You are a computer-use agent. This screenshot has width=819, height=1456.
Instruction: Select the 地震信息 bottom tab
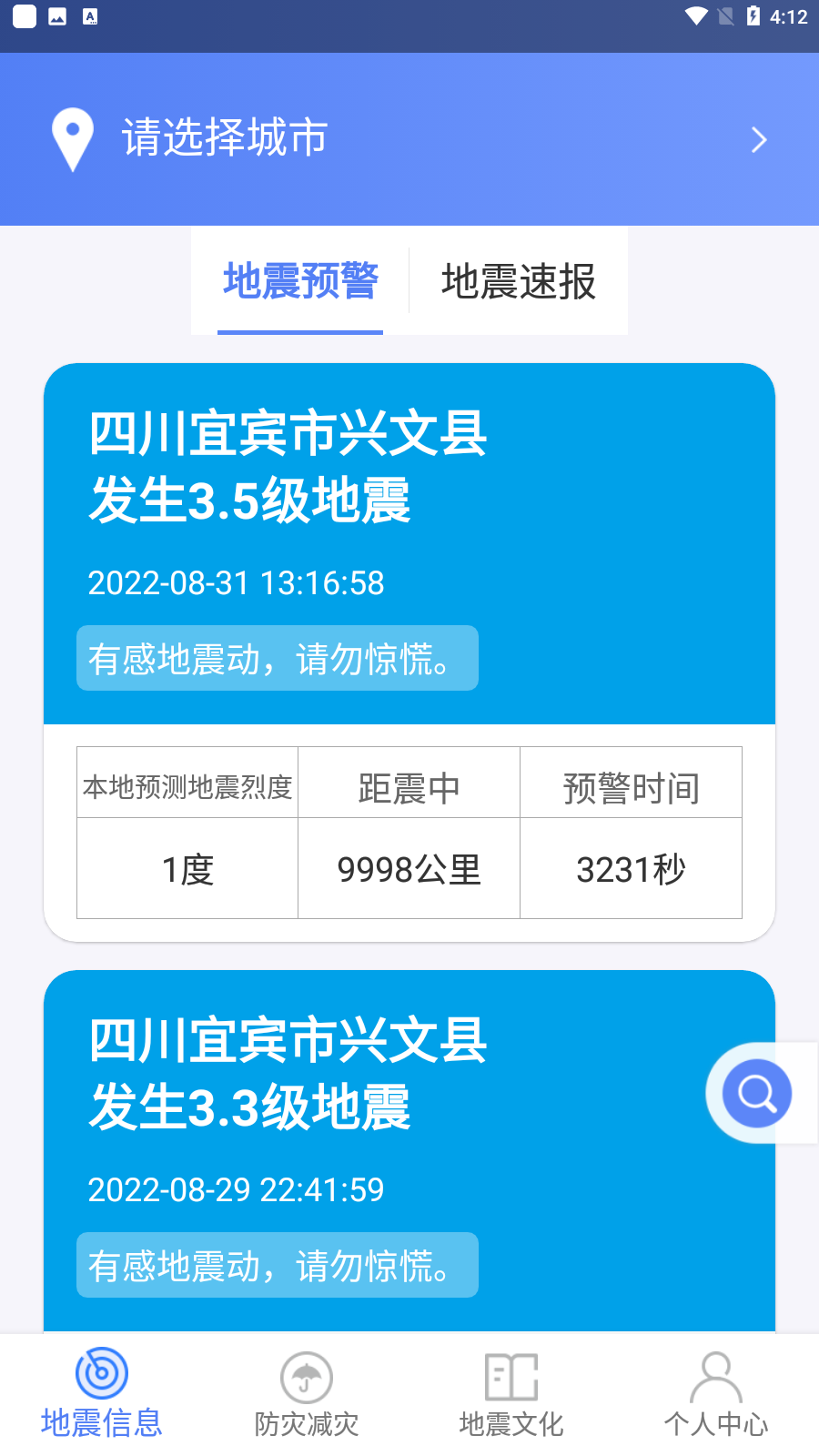click(102, 1394)
